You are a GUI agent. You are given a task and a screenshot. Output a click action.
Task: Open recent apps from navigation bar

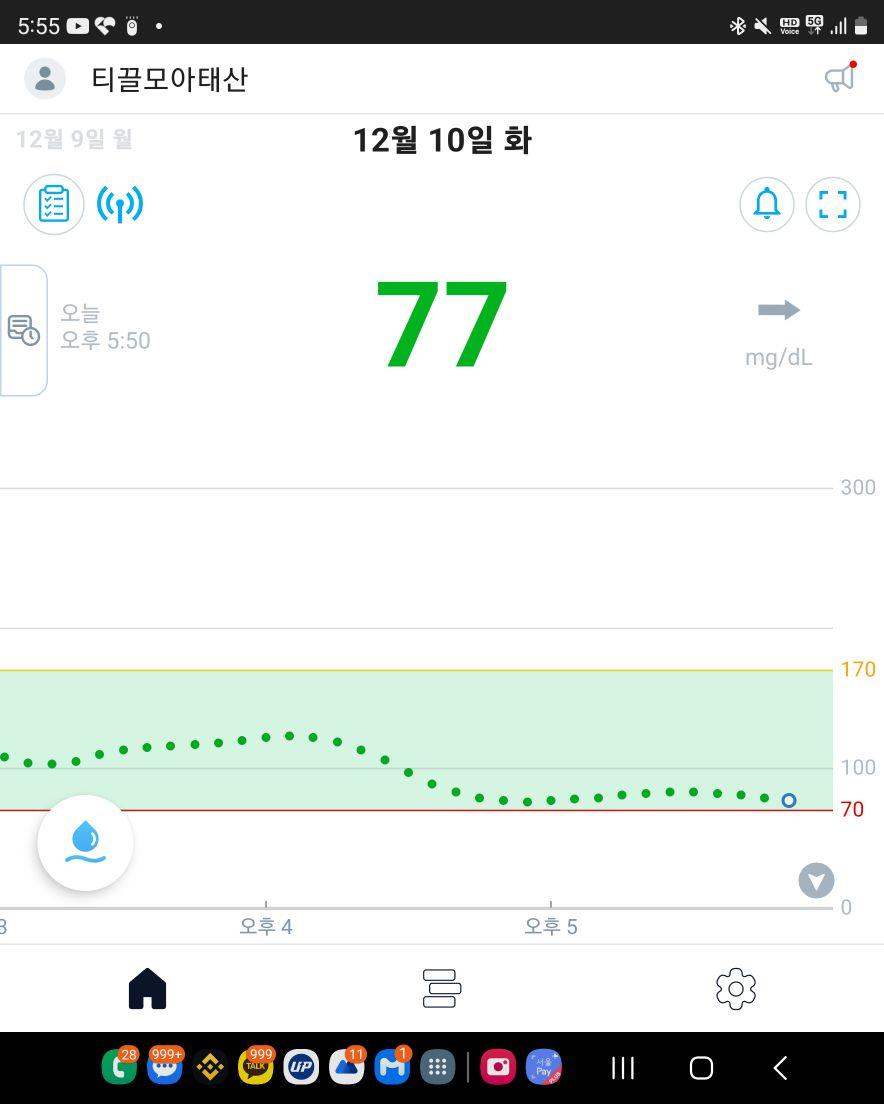pos(622,1068)
